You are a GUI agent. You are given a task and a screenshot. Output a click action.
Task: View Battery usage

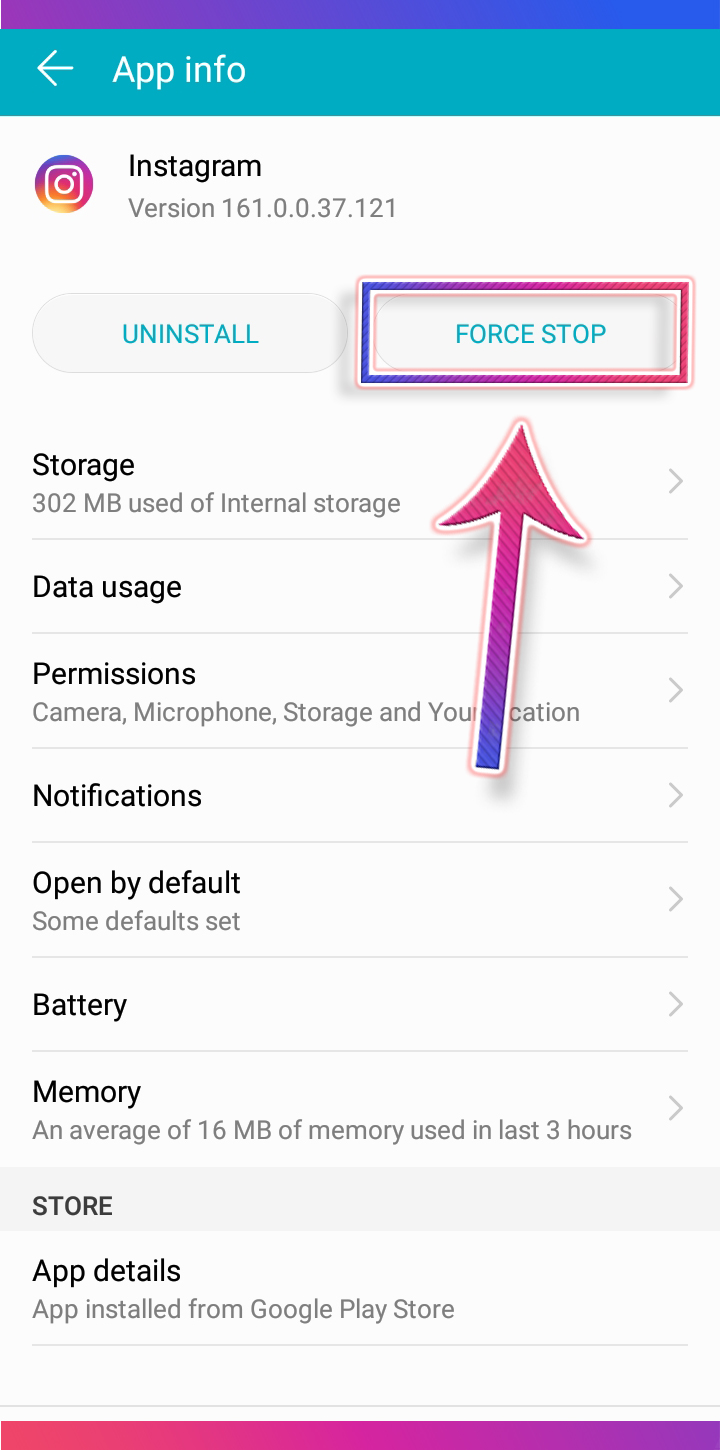pos(360,1004)
